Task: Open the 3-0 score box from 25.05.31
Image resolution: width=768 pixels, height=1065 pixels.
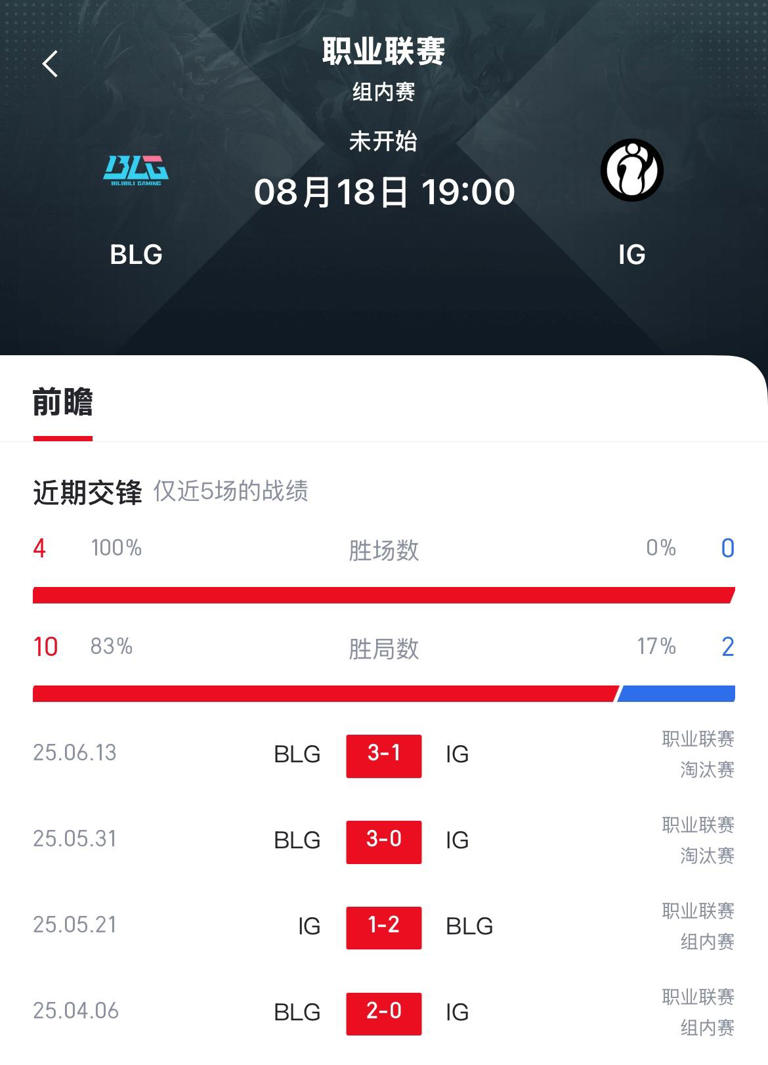Action: (384, 841)
